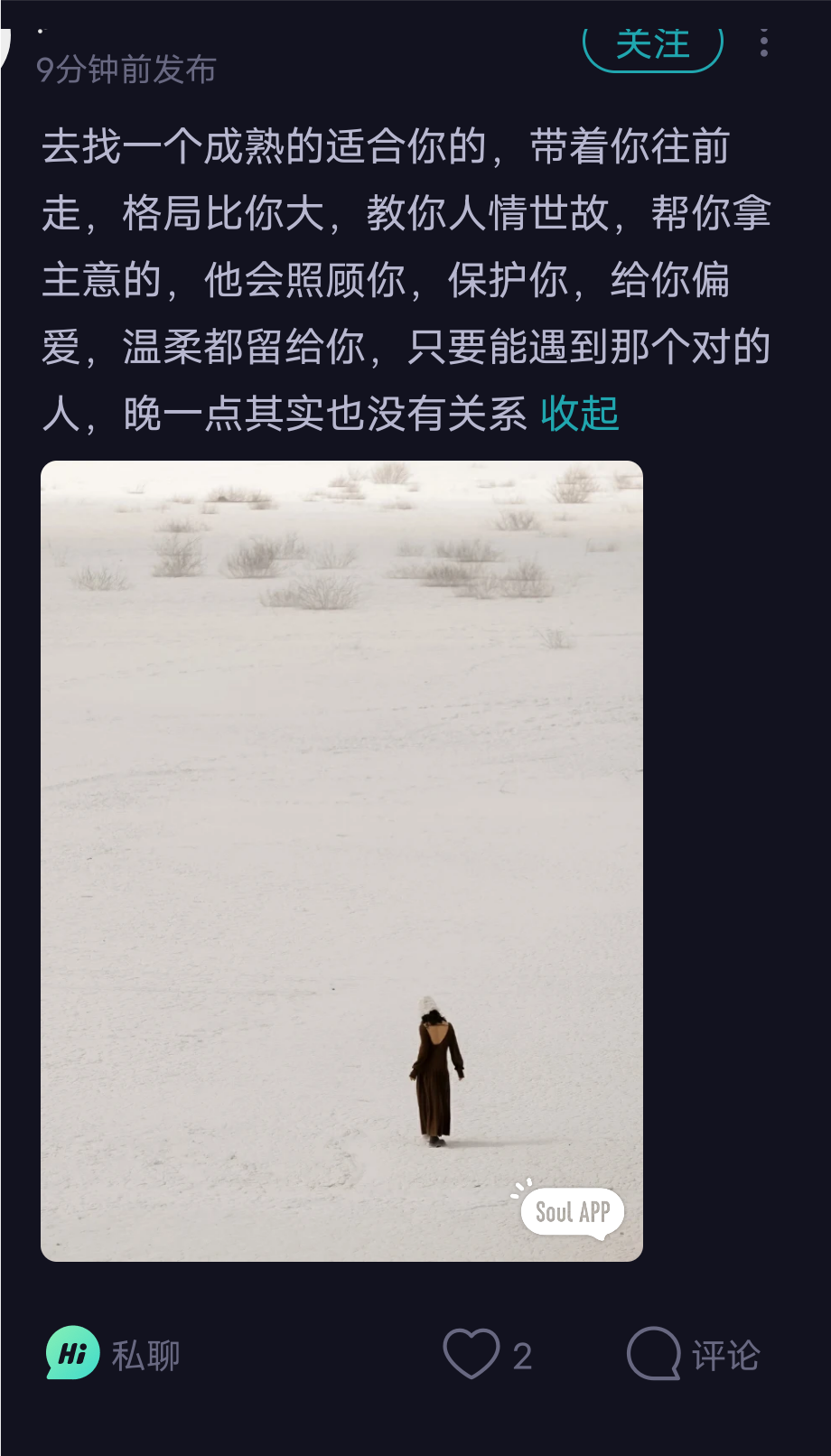Open the three-dot overflow menu
This screenshot has height=1456, width=831.
click(x=764, y=42)
